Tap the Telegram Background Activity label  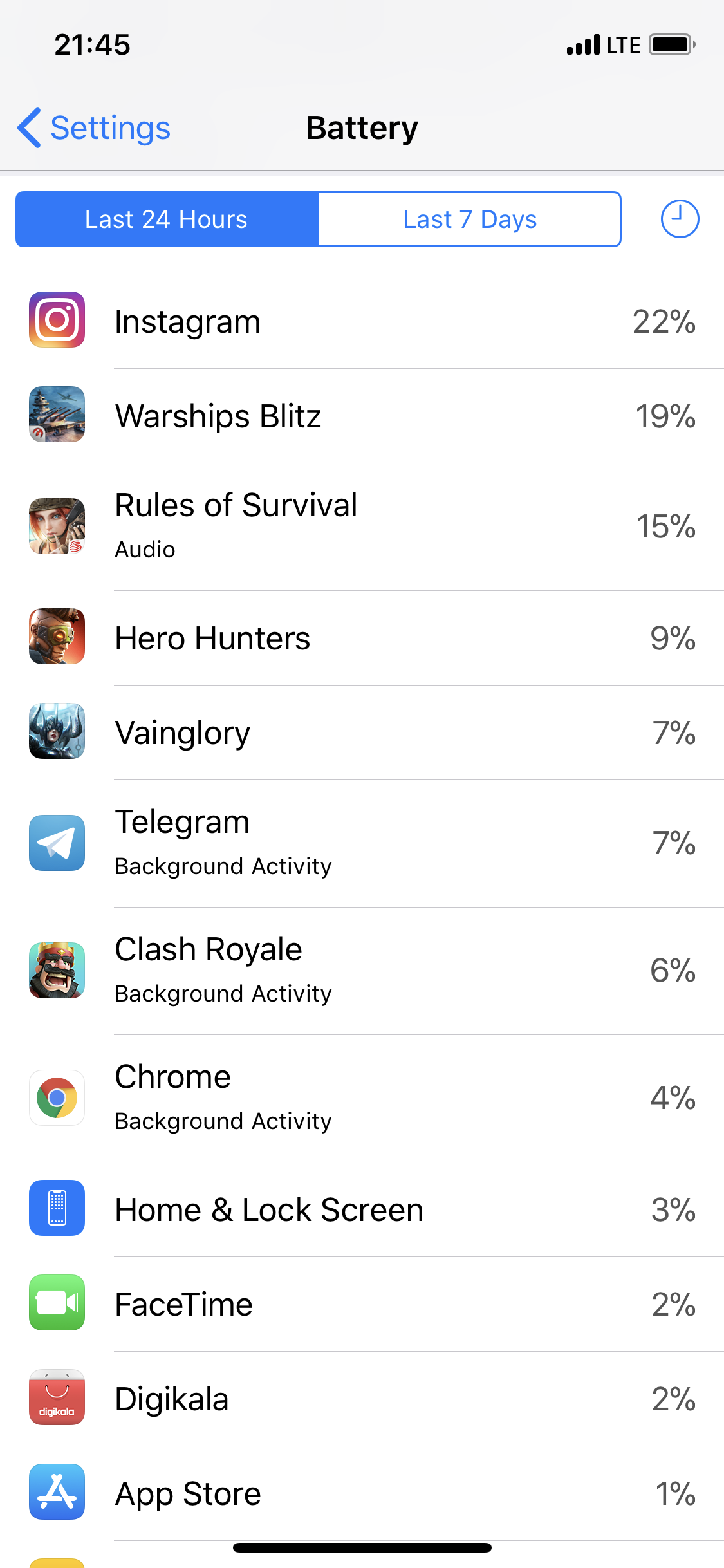[x=223, y=866]
